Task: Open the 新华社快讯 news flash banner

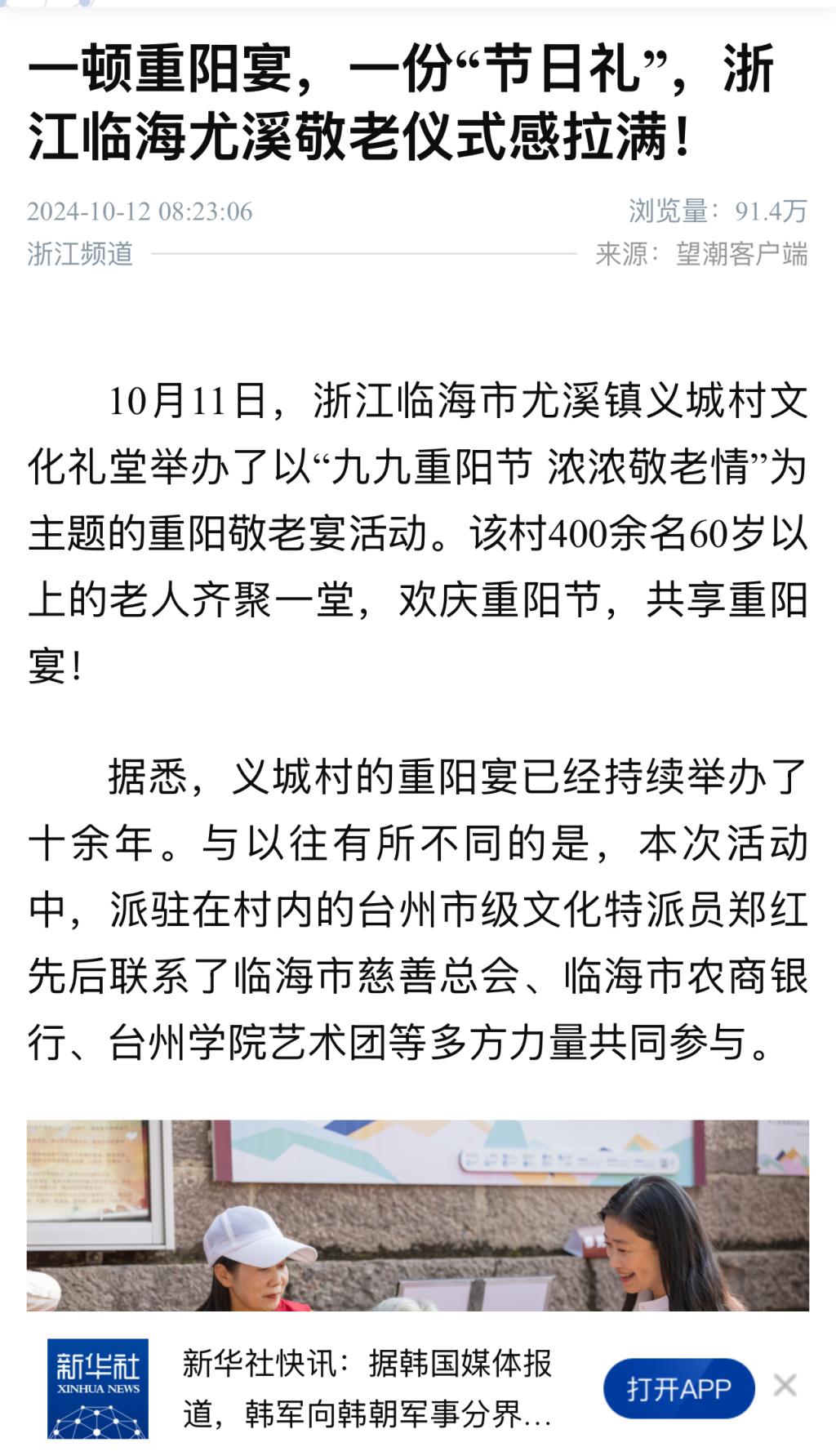Action: [367, 1388]
